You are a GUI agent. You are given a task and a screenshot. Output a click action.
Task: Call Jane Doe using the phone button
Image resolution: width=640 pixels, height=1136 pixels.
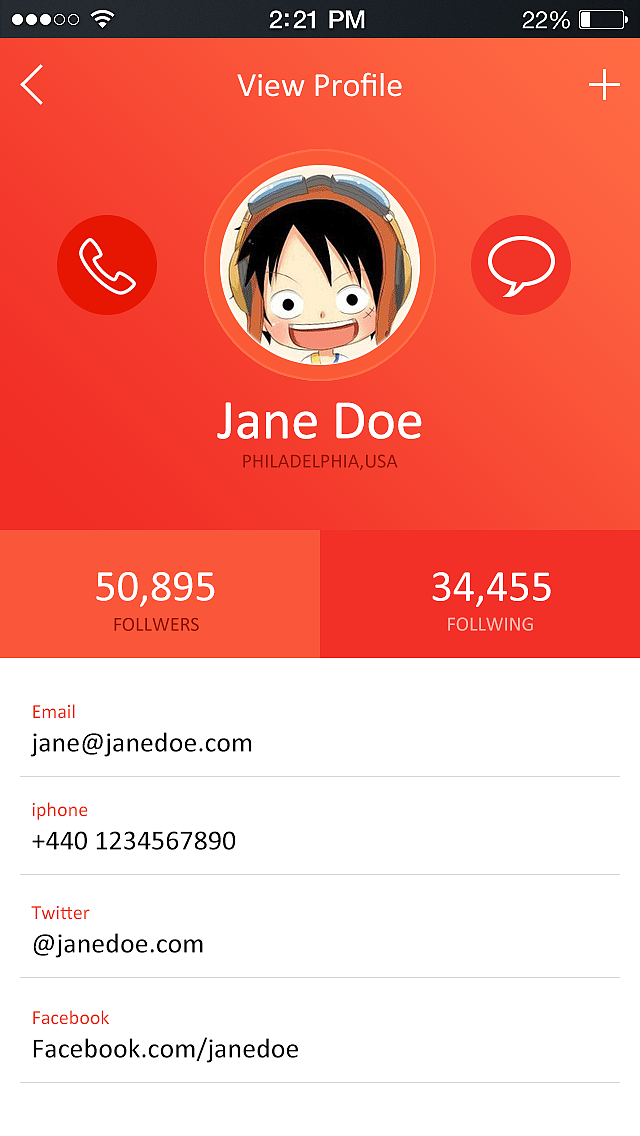[x=107, y=265]
